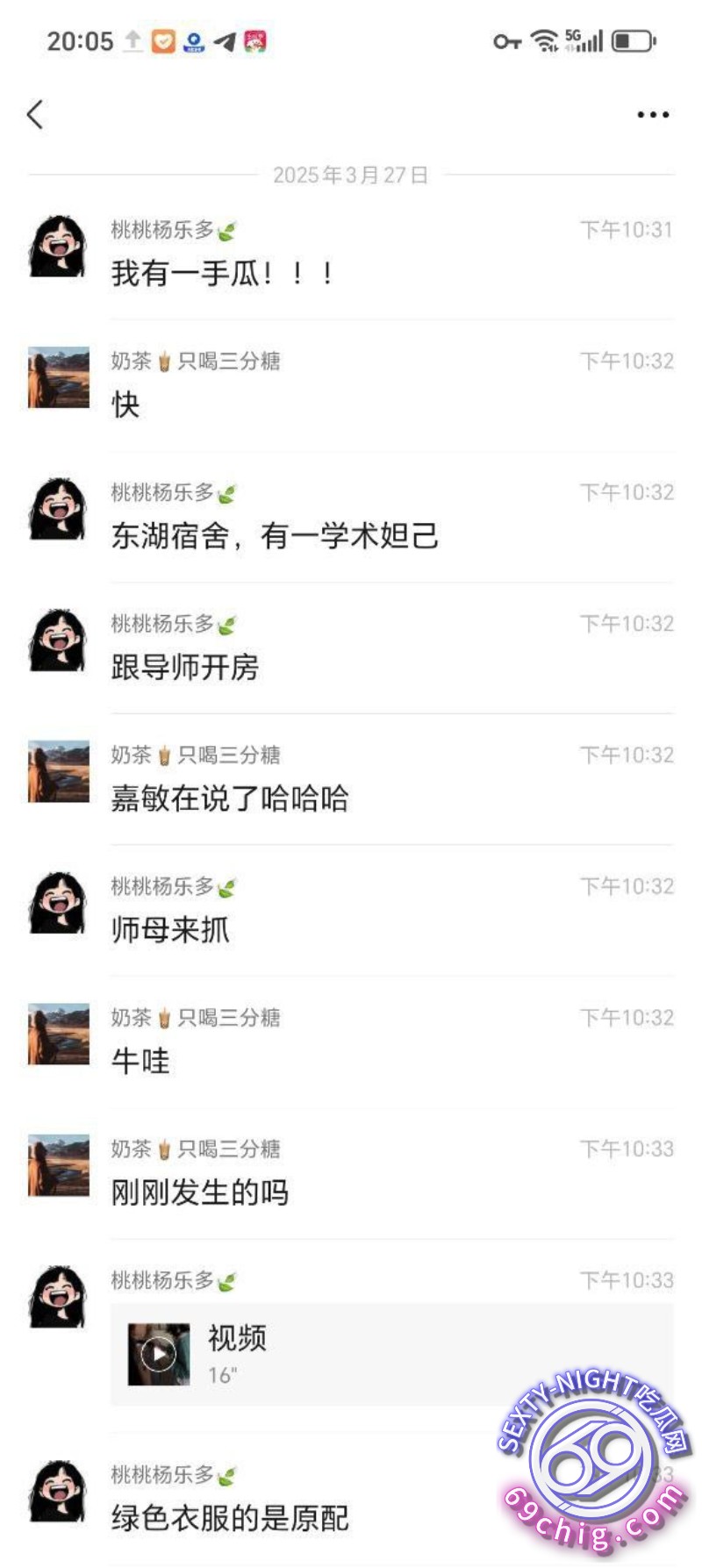This screenshot has height=1568, width=702.
Task: Go back using the top arrow
Action: (35, 115)
